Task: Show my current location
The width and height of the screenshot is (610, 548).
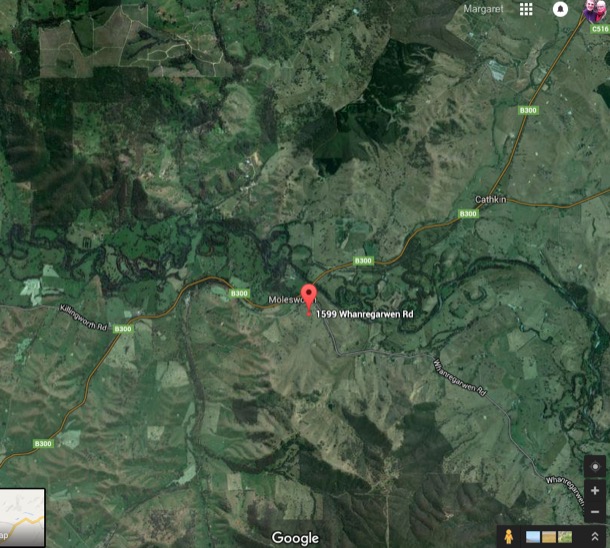Action: point(595,468)
